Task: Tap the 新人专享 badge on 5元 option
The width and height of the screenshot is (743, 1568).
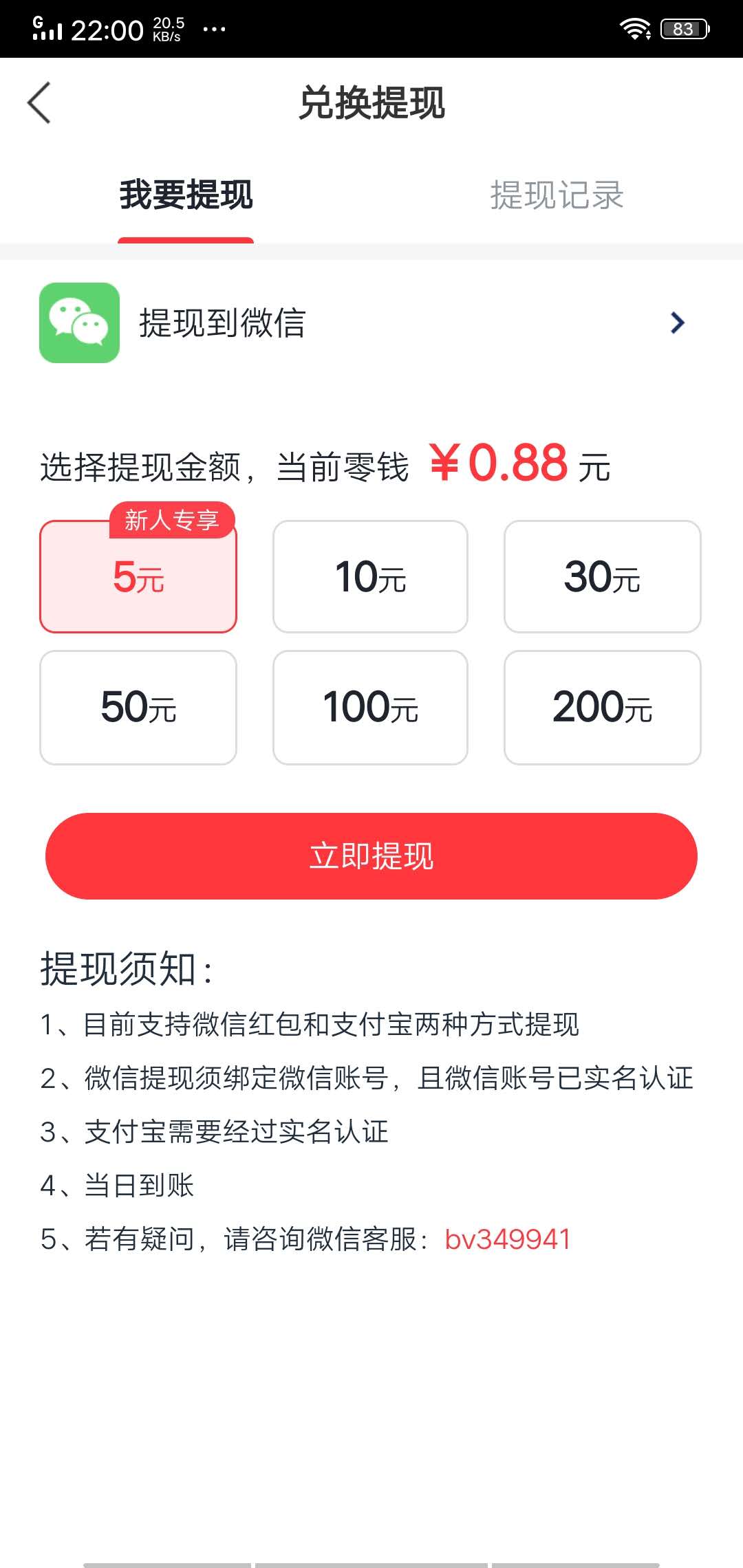Action: coord(172,521)
